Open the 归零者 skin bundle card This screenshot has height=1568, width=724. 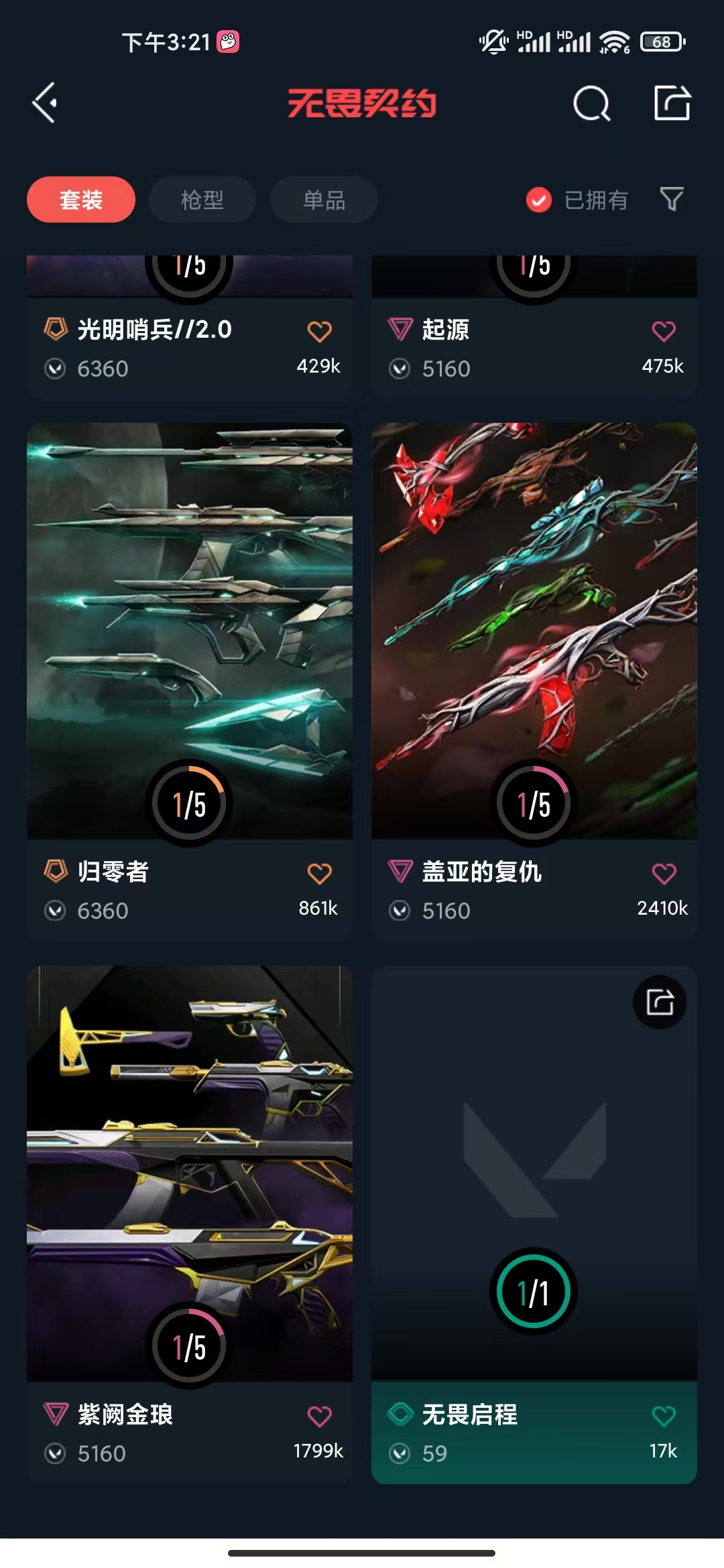click(x=190, y=681)
